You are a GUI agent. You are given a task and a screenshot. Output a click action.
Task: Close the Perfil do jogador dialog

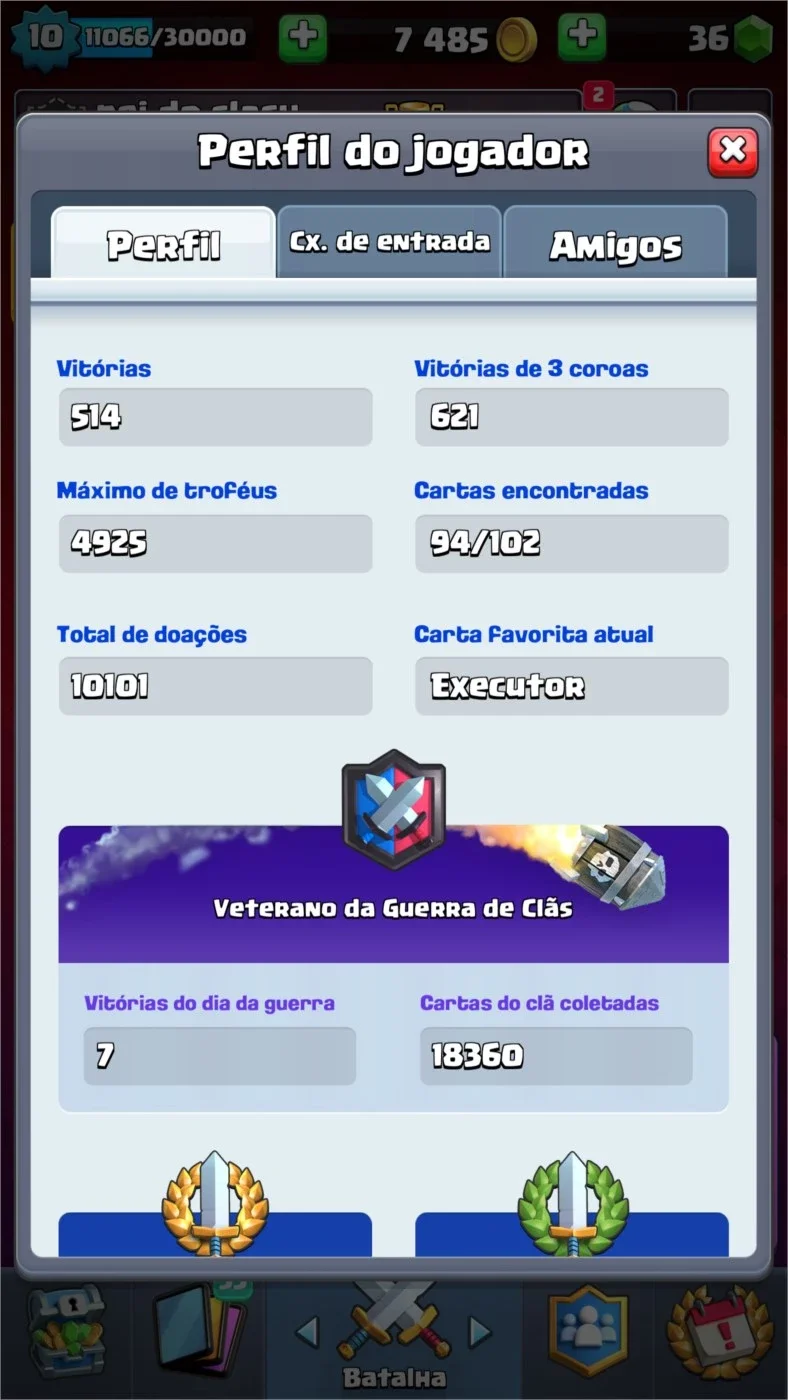point(733,151)
